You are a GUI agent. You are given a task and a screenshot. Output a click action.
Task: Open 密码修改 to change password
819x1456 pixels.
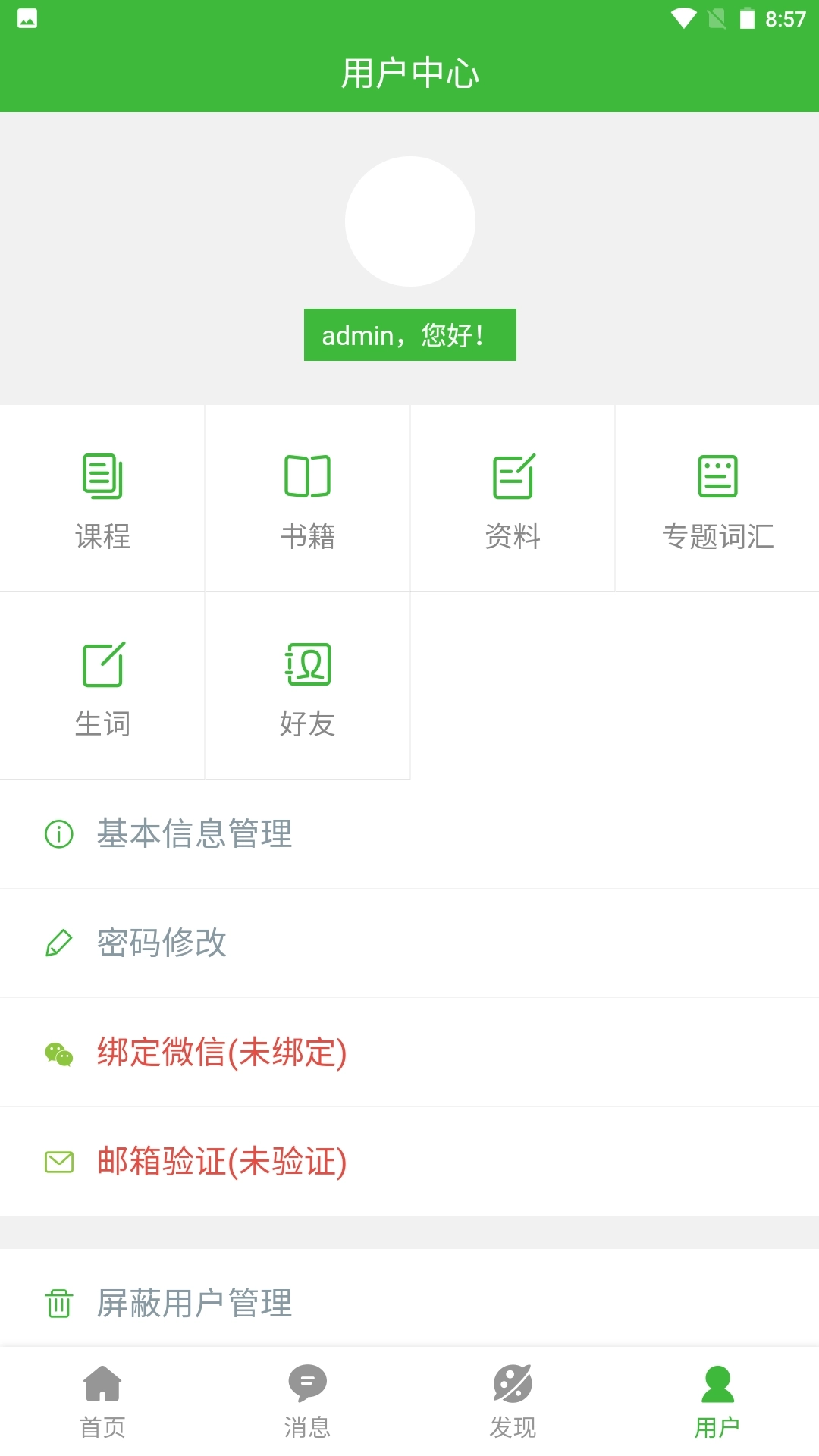click(x=161, y=943)
